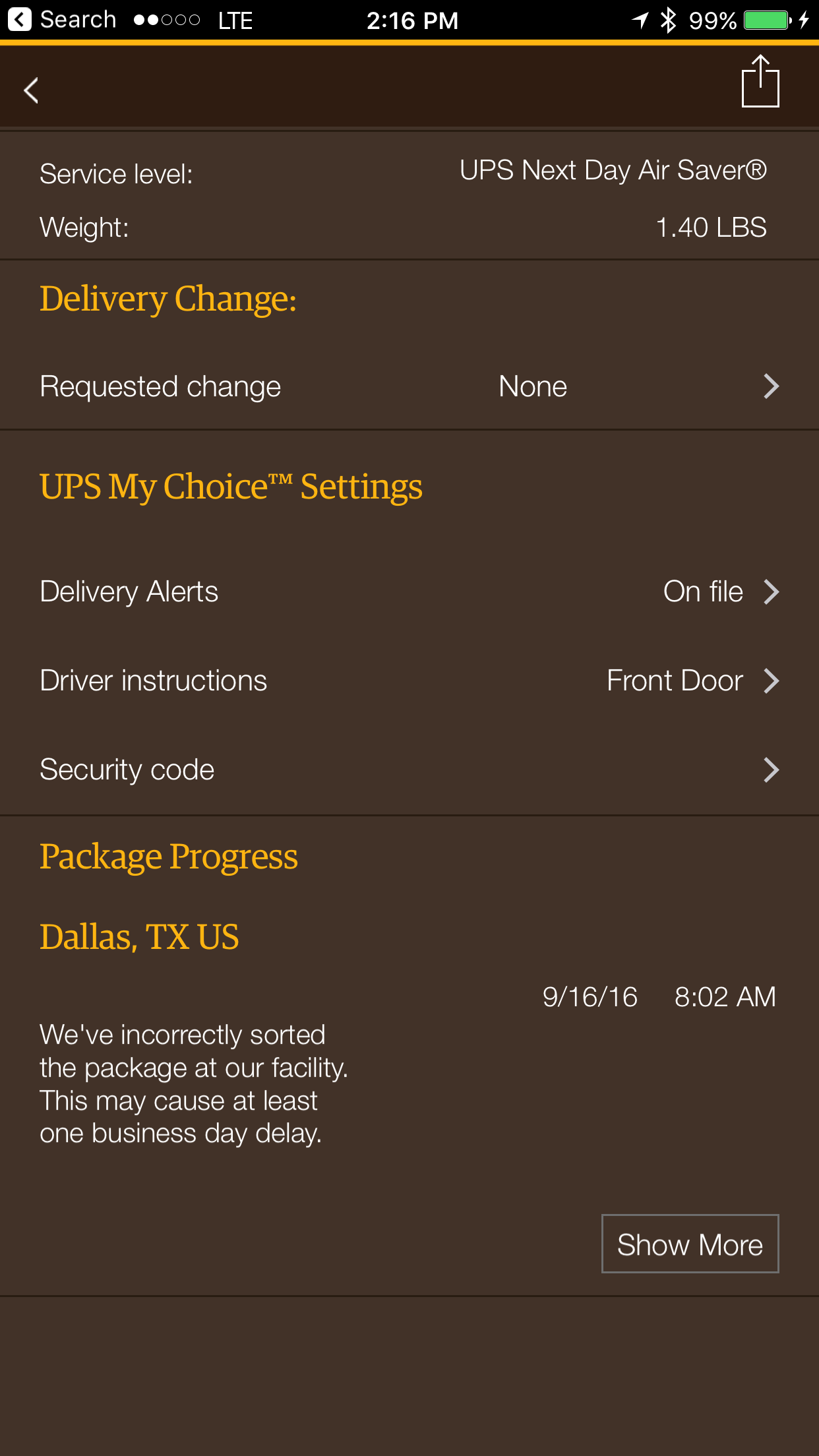
Task: Edit the Driver instructions
Action: pyautogui.click(x=409, y=681)
